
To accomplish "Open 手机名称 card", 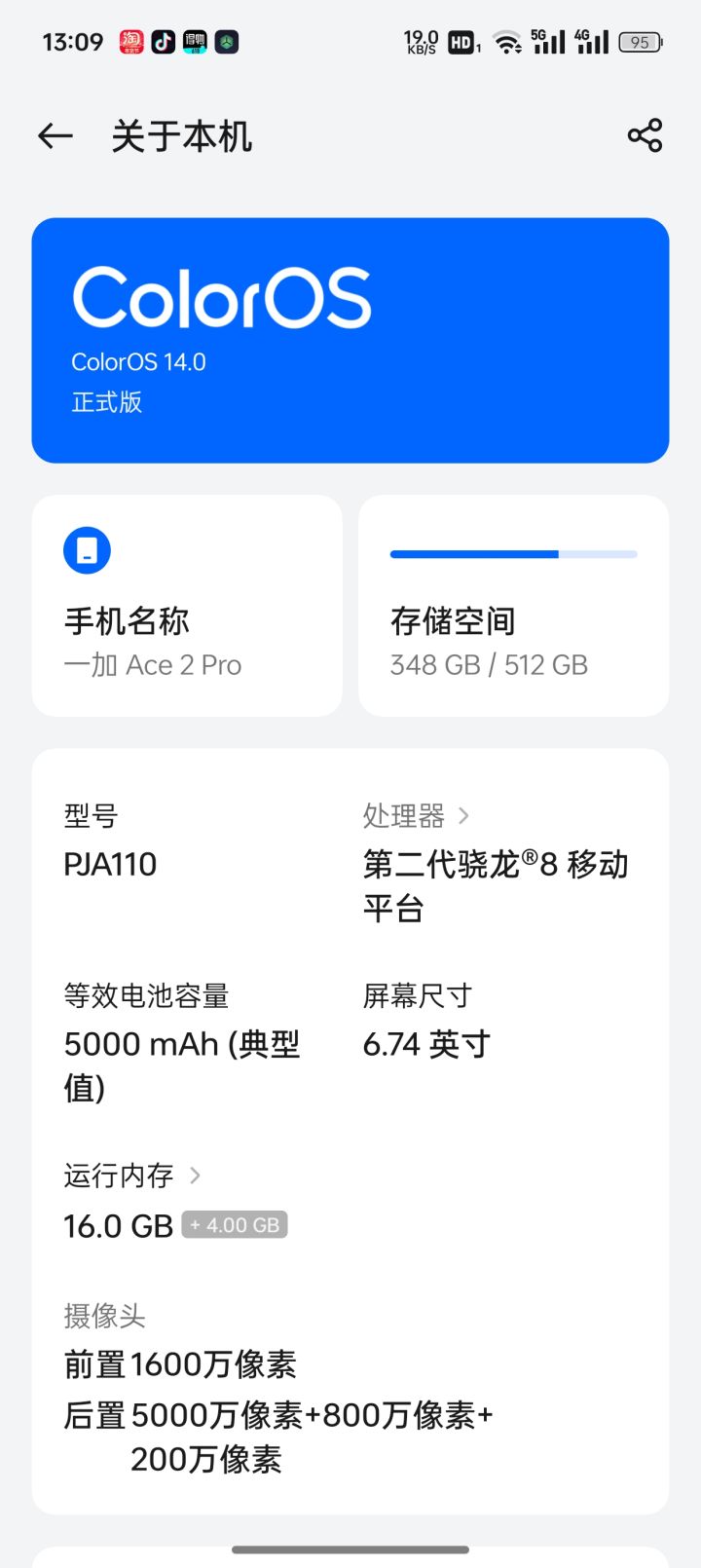I will (x=187, y=606).
